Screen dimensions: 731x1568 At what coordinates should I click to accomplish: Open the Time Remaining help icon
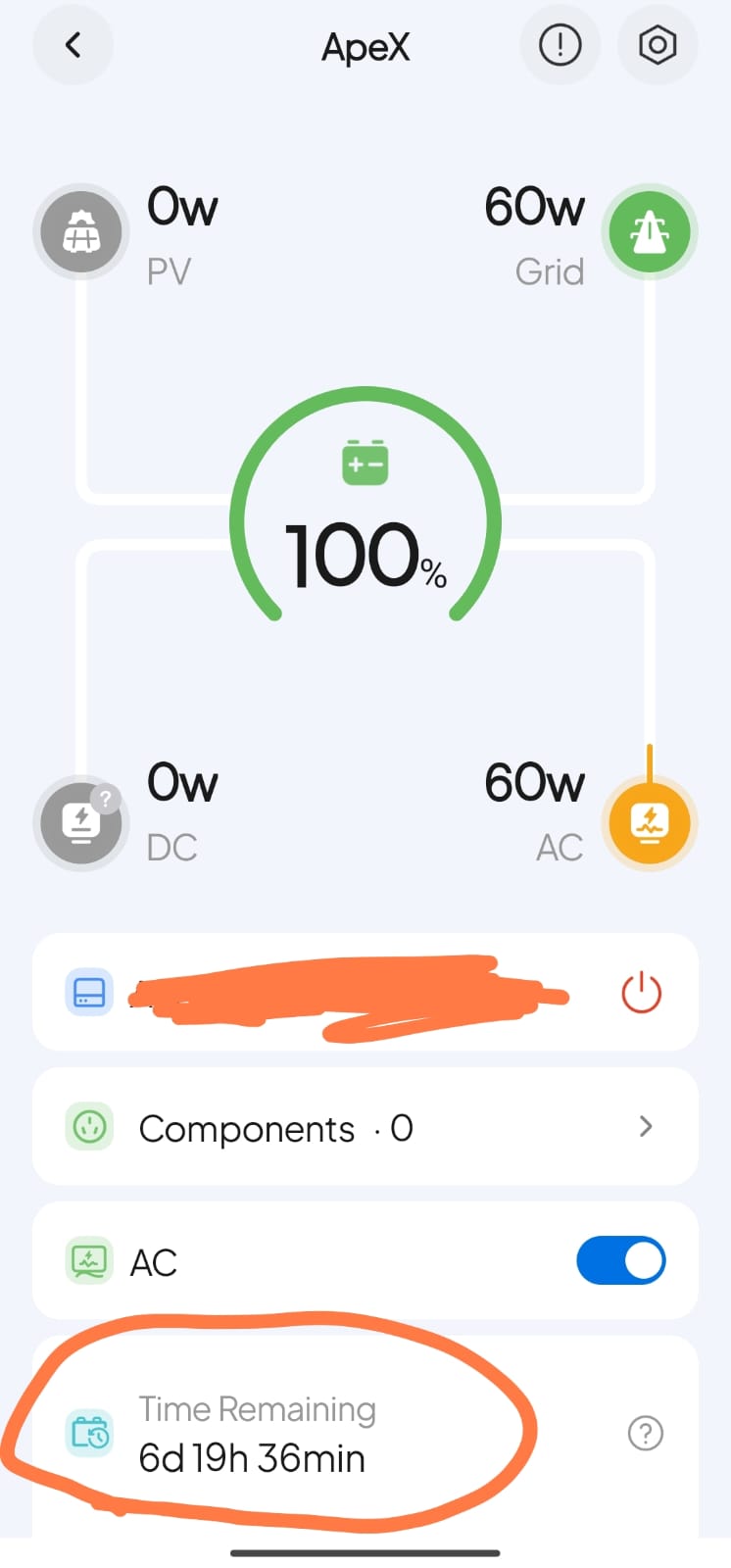645,1434
